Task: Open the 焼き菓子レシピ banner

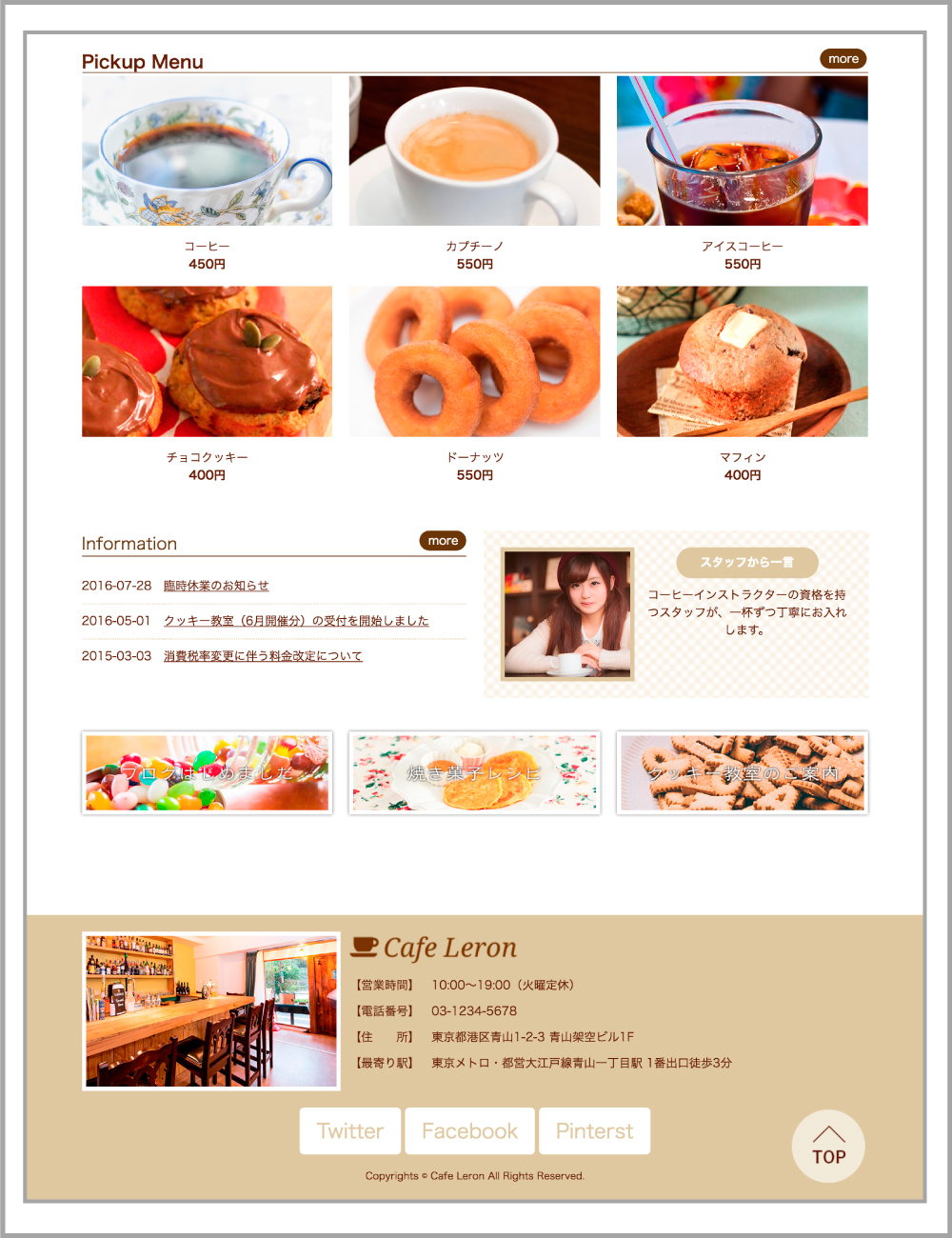Action: click(x=474, y=772)
